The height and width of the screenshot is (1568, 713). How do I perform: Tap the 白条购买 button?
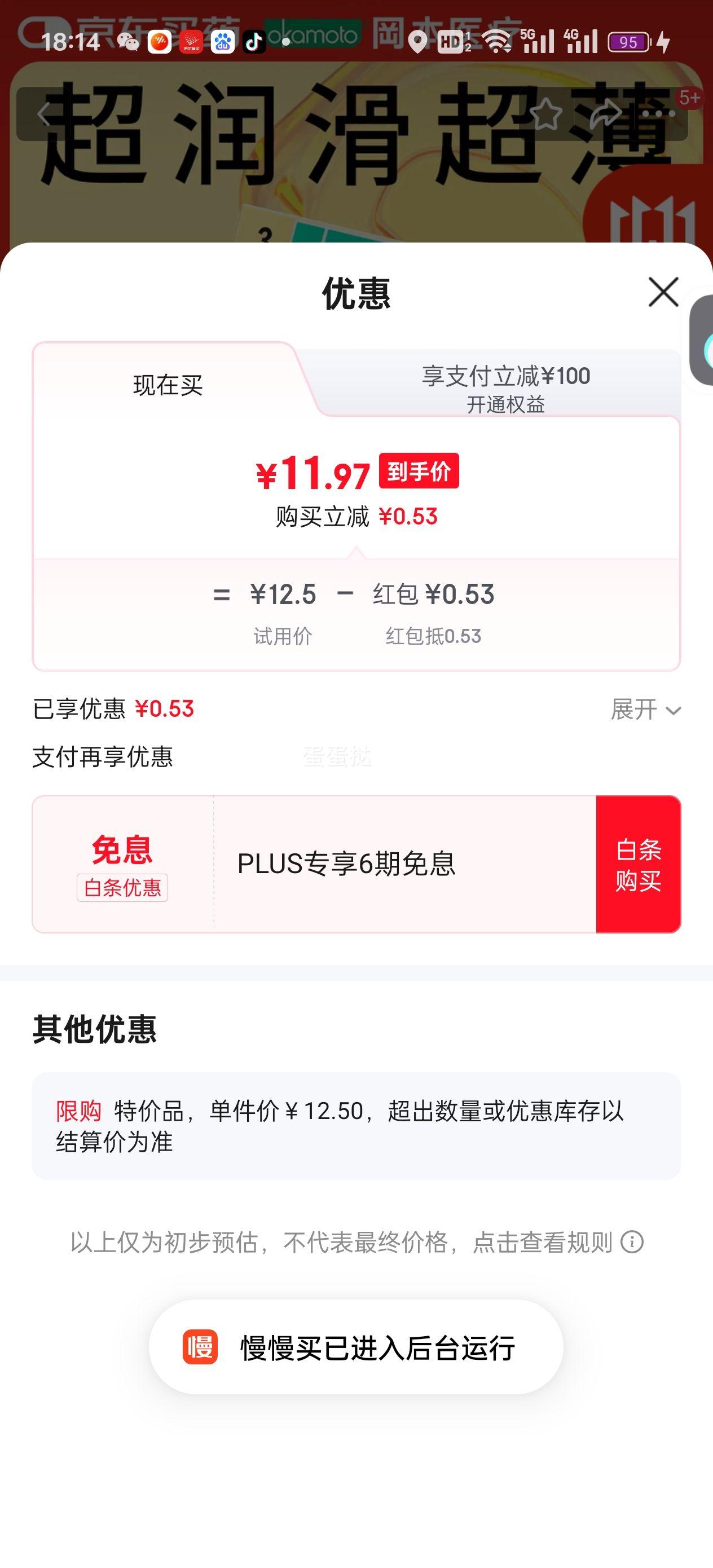tap(637, 864)
